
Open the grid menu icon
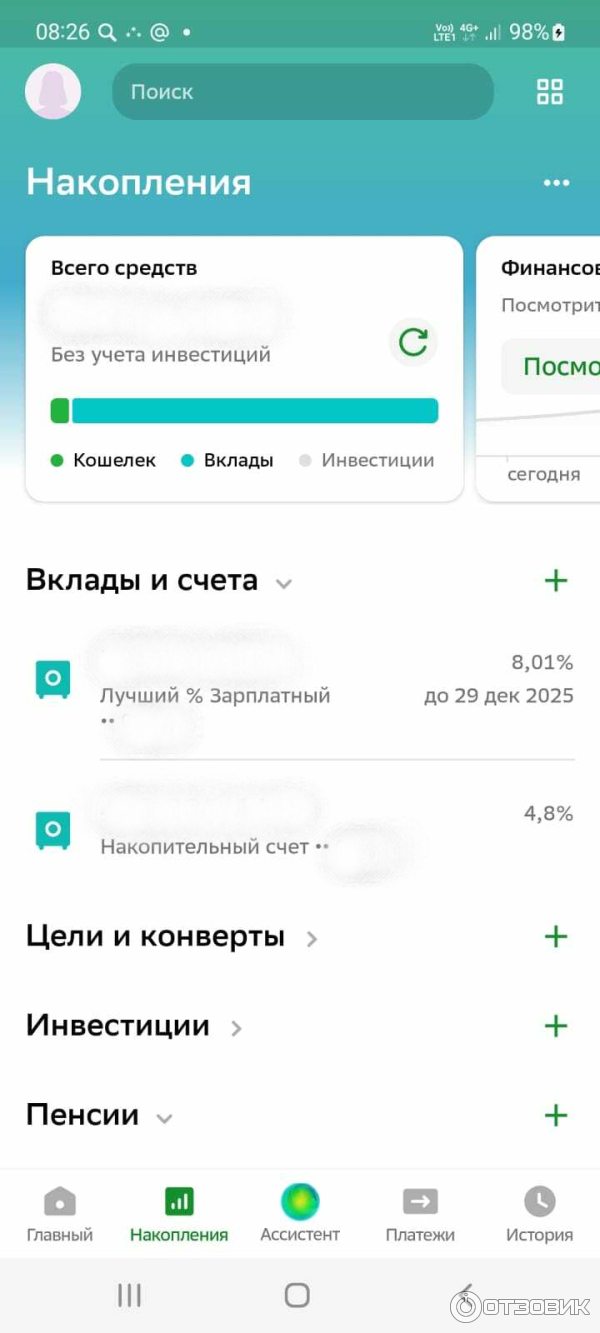pos(550,92)
